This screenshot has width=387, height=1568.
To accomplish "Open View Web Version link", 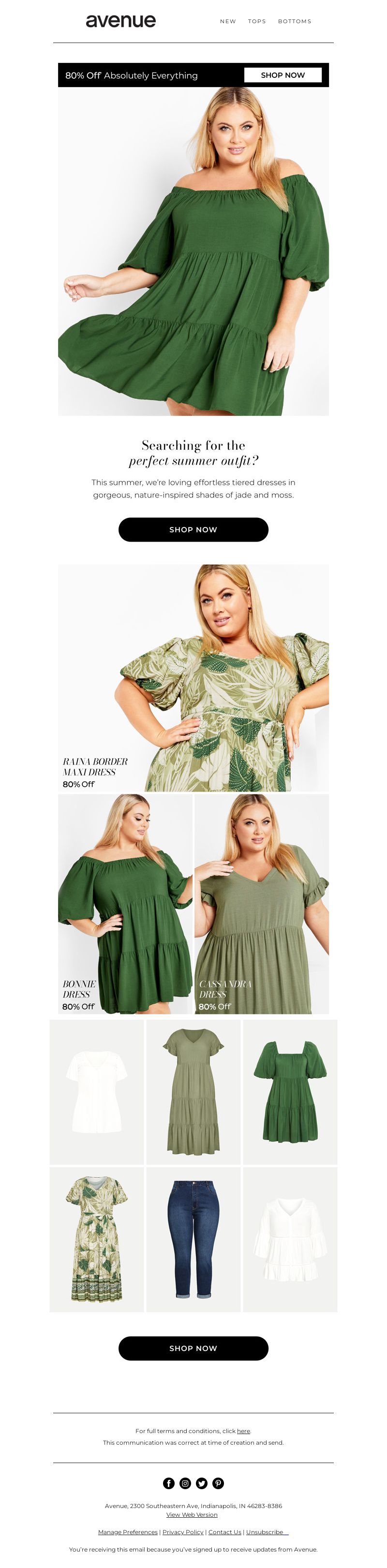I will coord(192,1514).
